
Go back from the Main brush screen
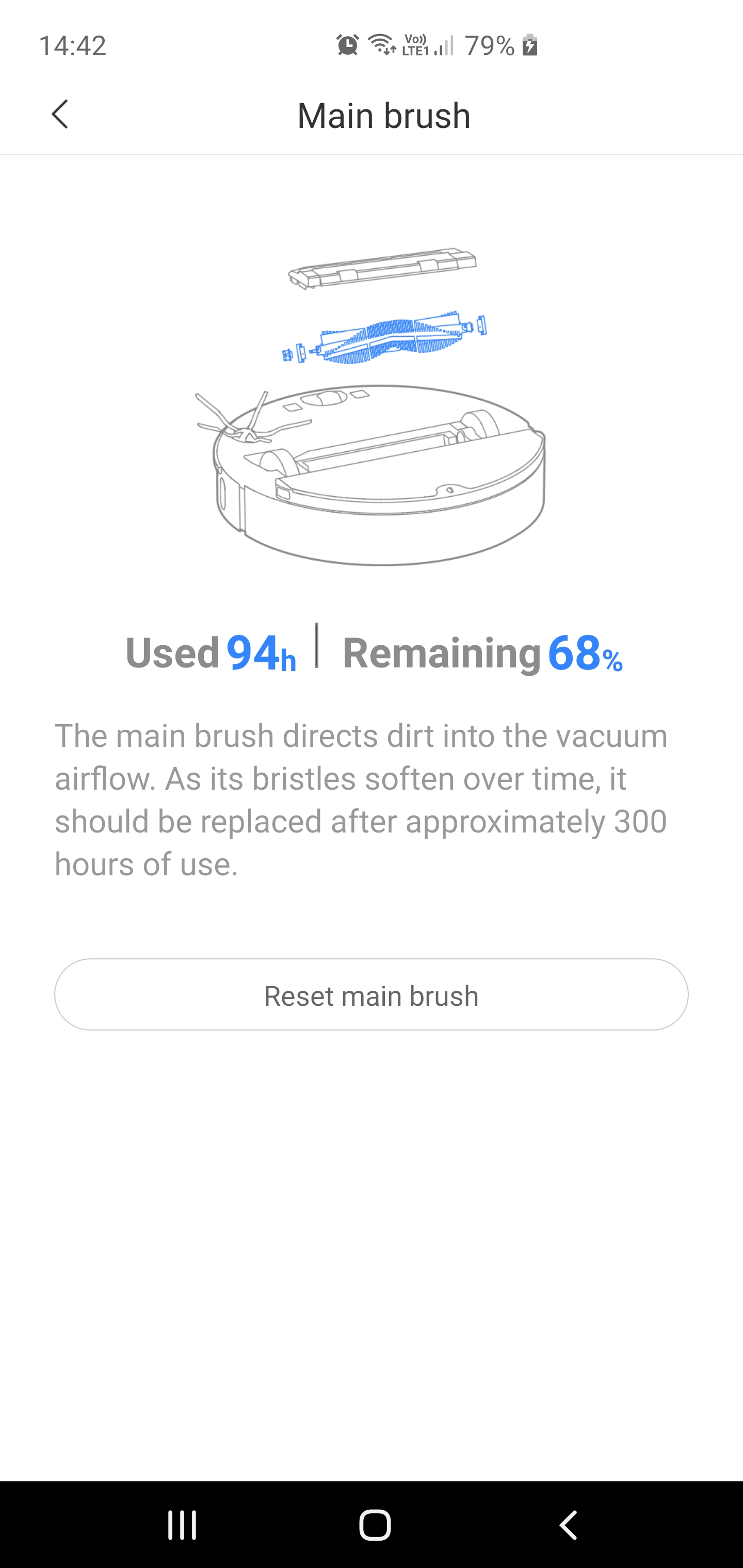pos(60,115)
